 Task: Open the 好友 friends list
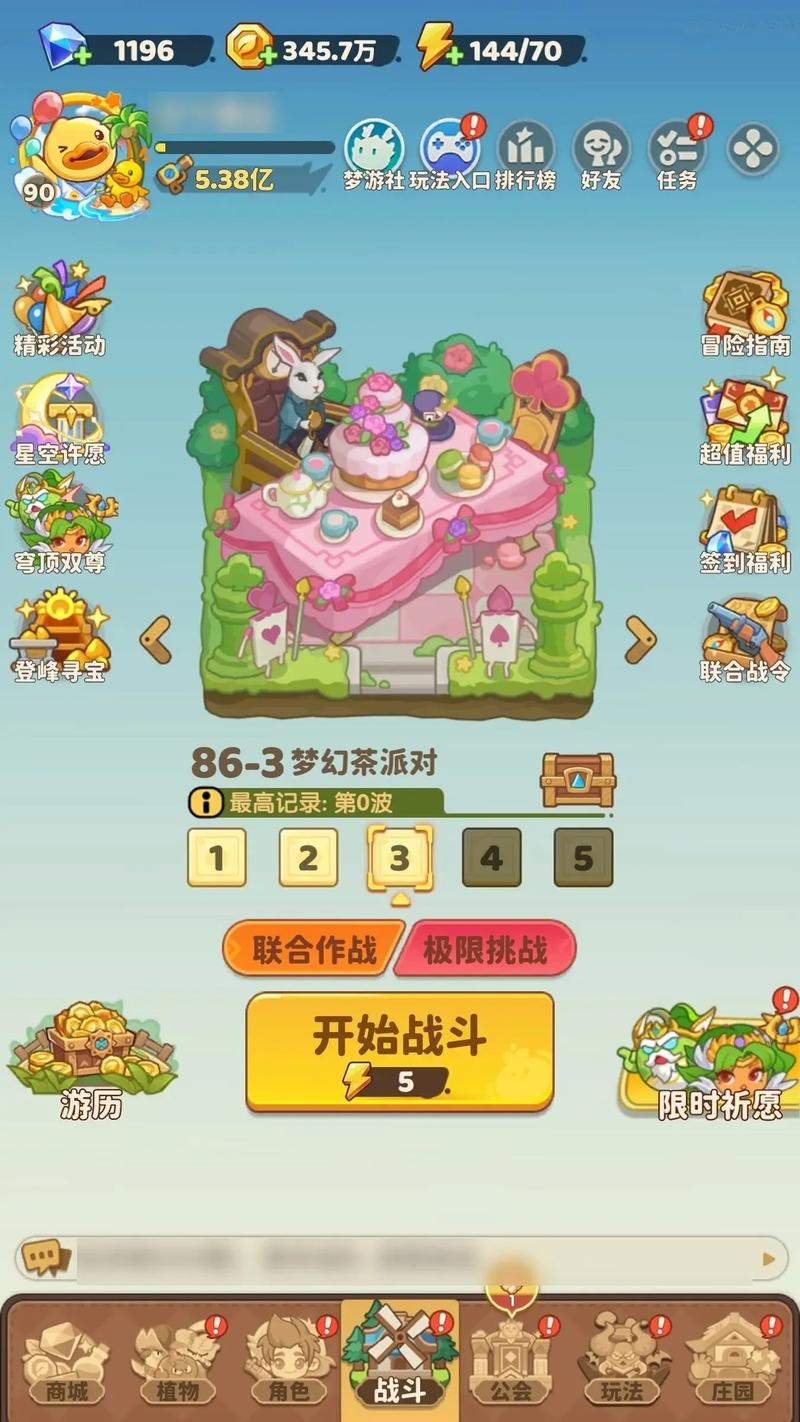coord(601,155)
